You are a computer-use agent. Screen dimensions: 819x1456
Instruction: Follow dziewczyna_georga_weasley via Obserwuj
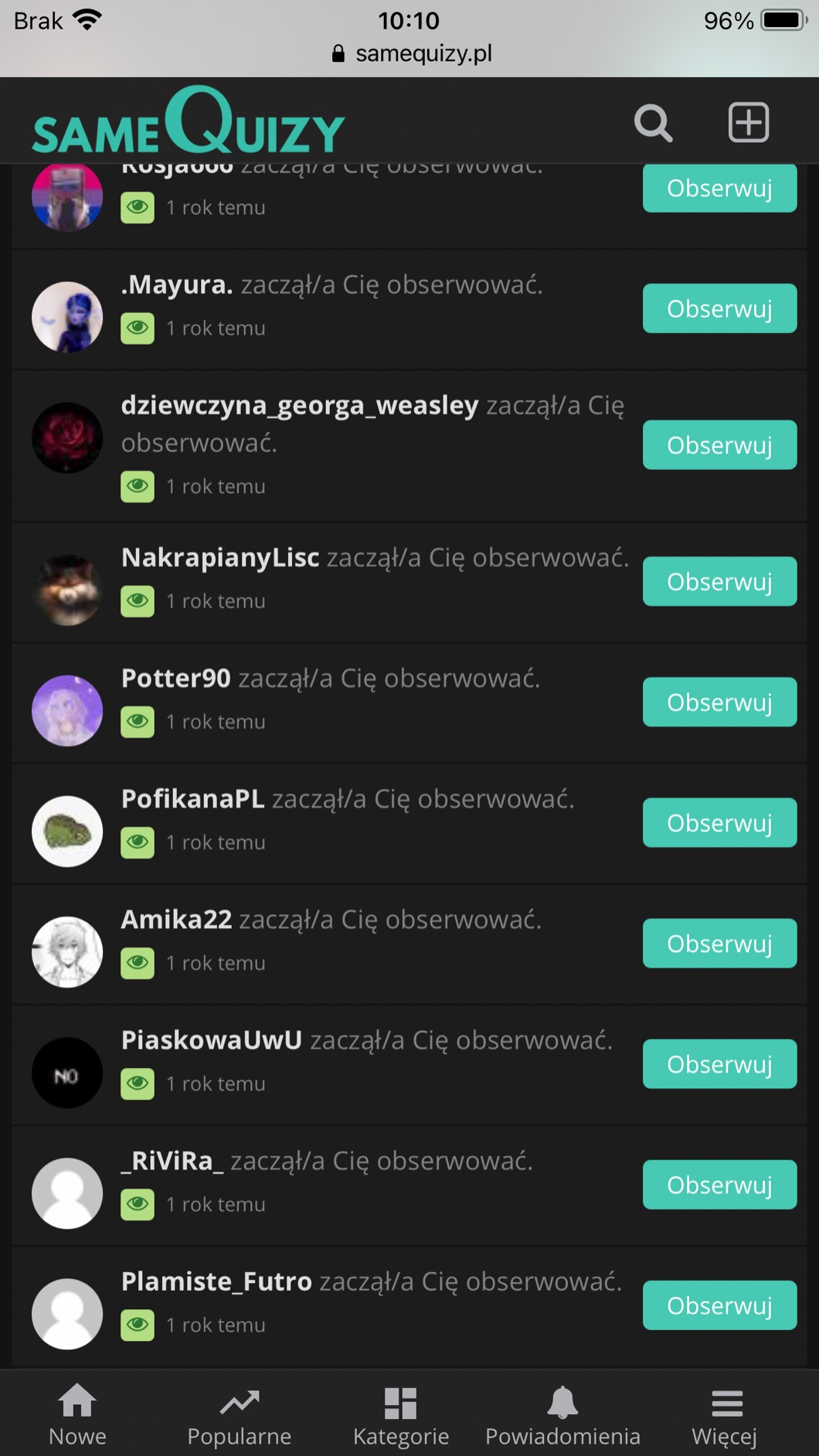(x=719, y=445)
